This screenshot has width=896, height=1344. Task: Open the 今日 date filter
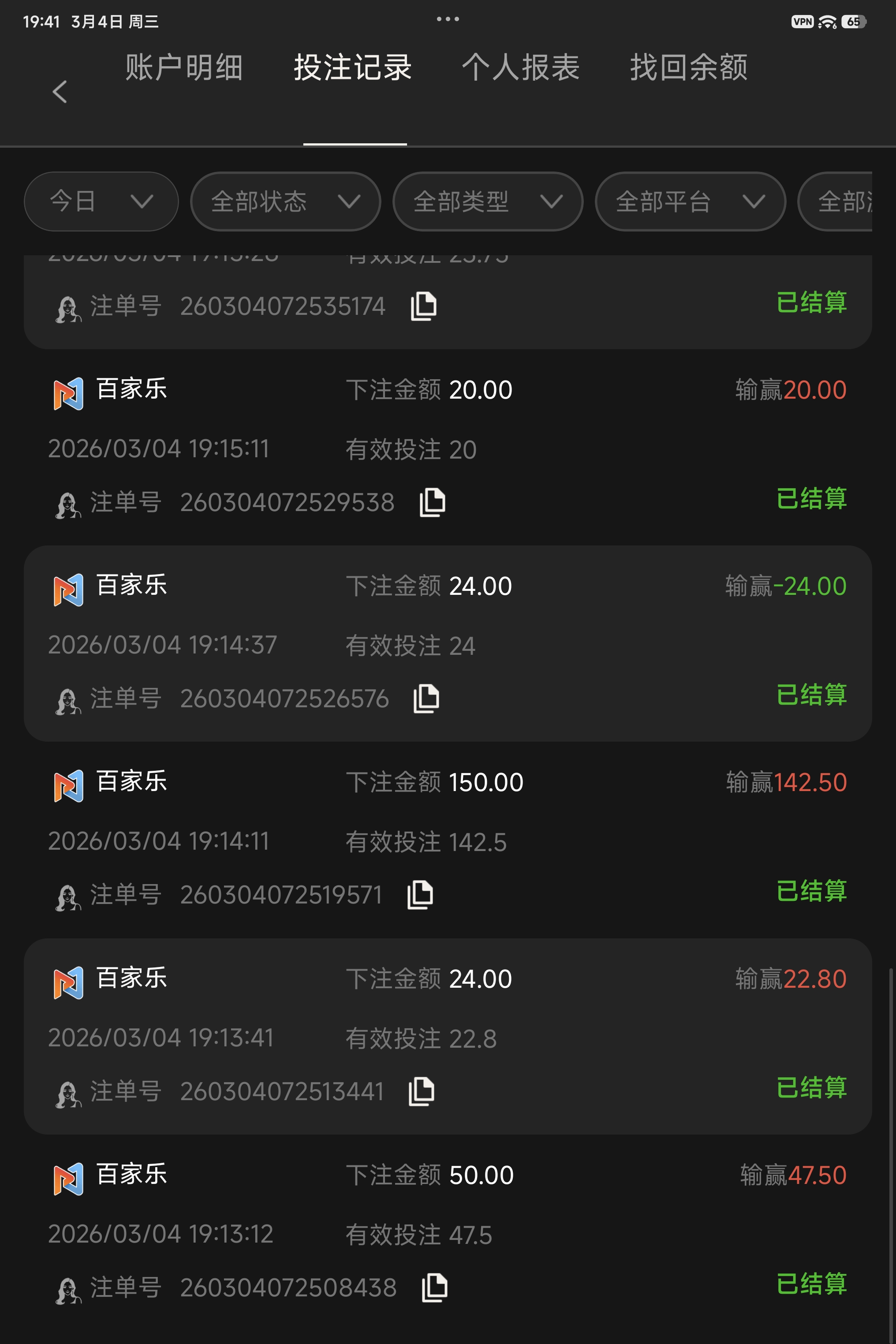coord(101,202)
